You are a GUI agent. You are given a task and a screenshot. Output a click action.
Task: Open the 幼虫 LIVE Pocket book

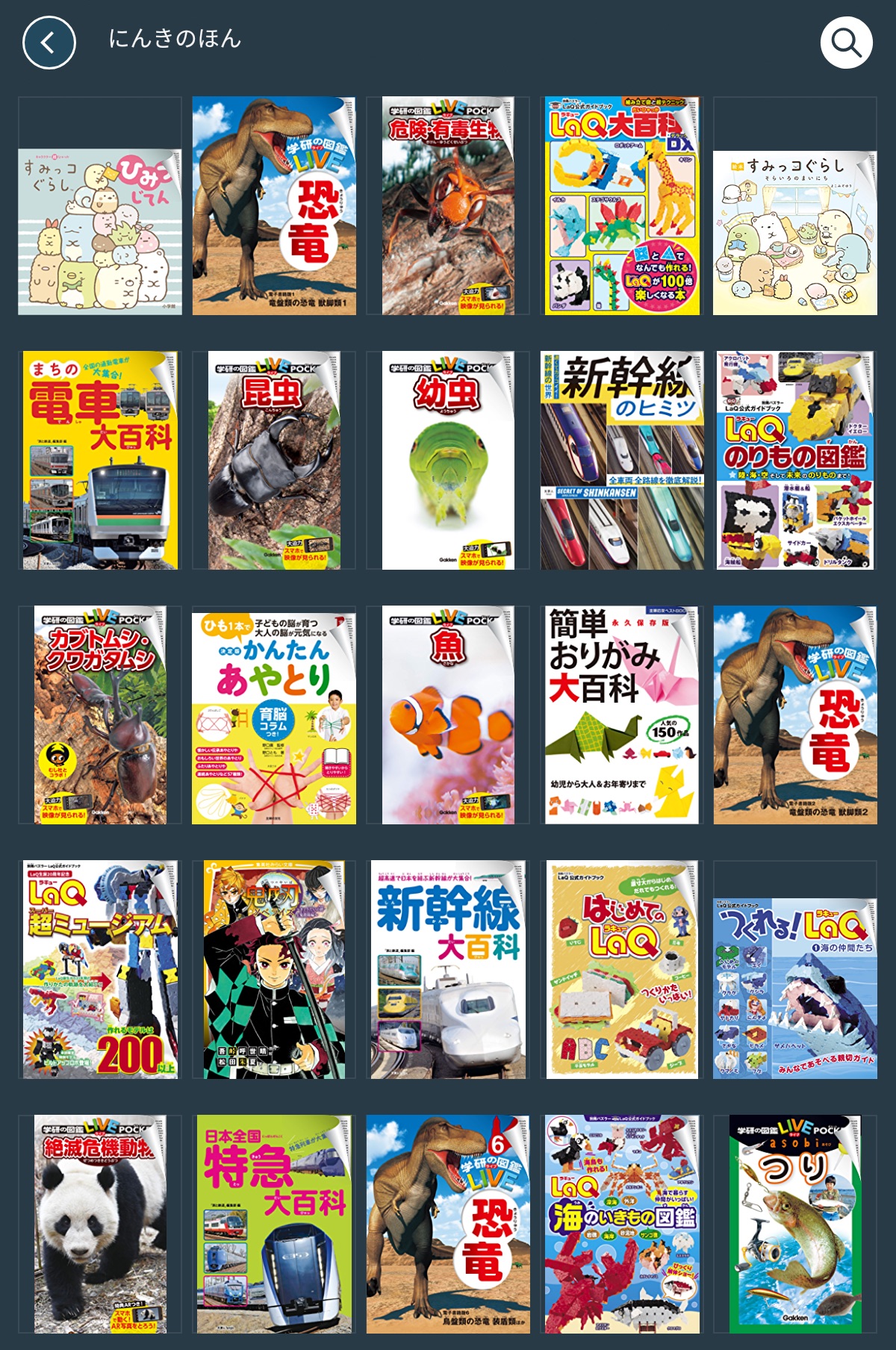[448, 461]
